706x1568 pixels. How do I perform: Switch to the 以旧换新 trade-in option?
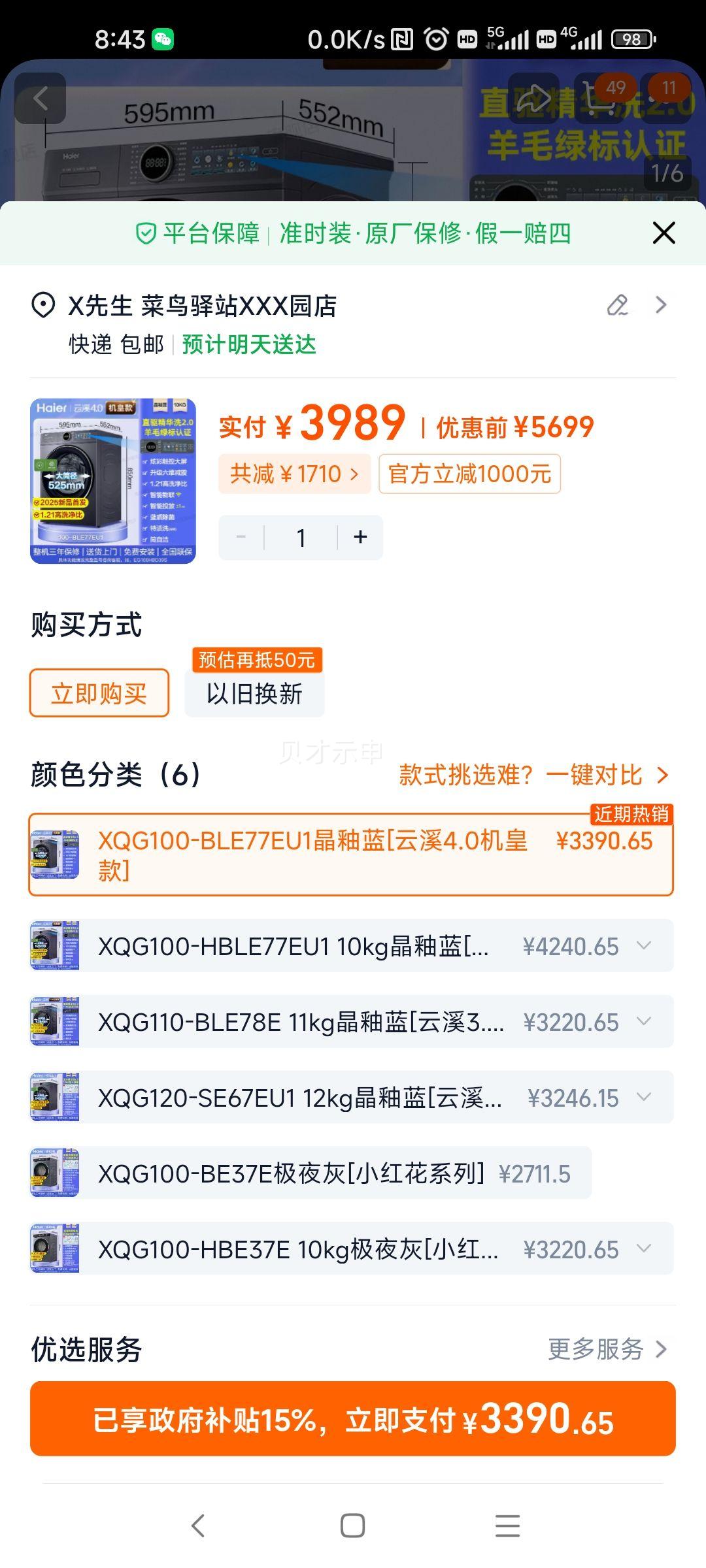point(254,694)
